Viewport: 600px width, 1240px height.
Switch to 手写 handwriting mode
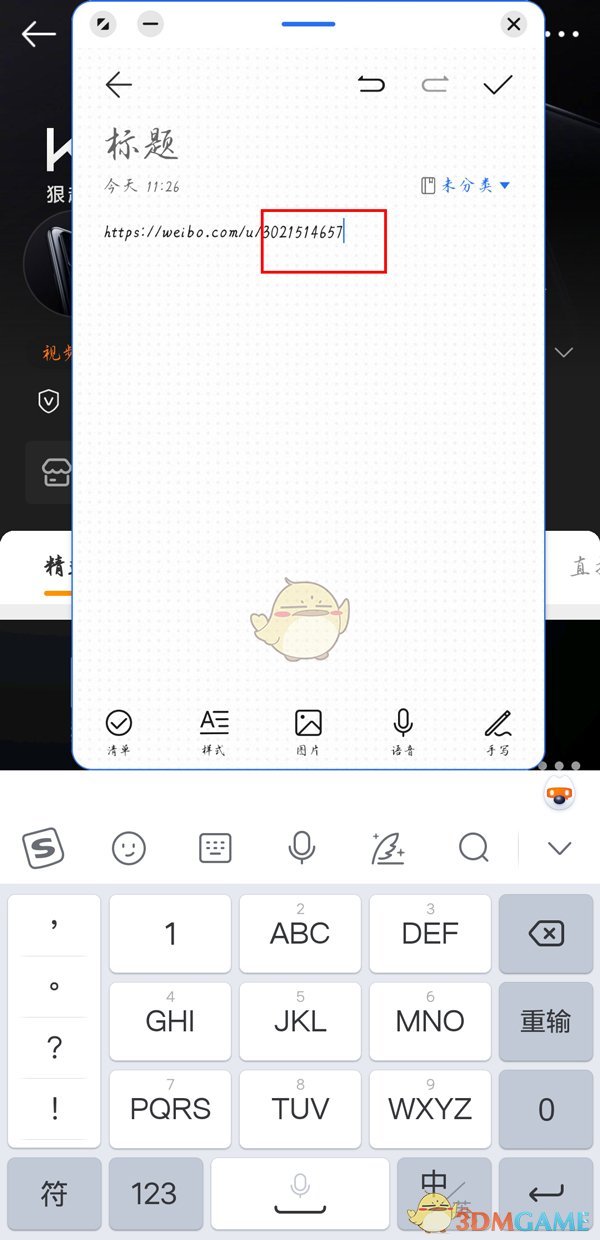point(497,730)
